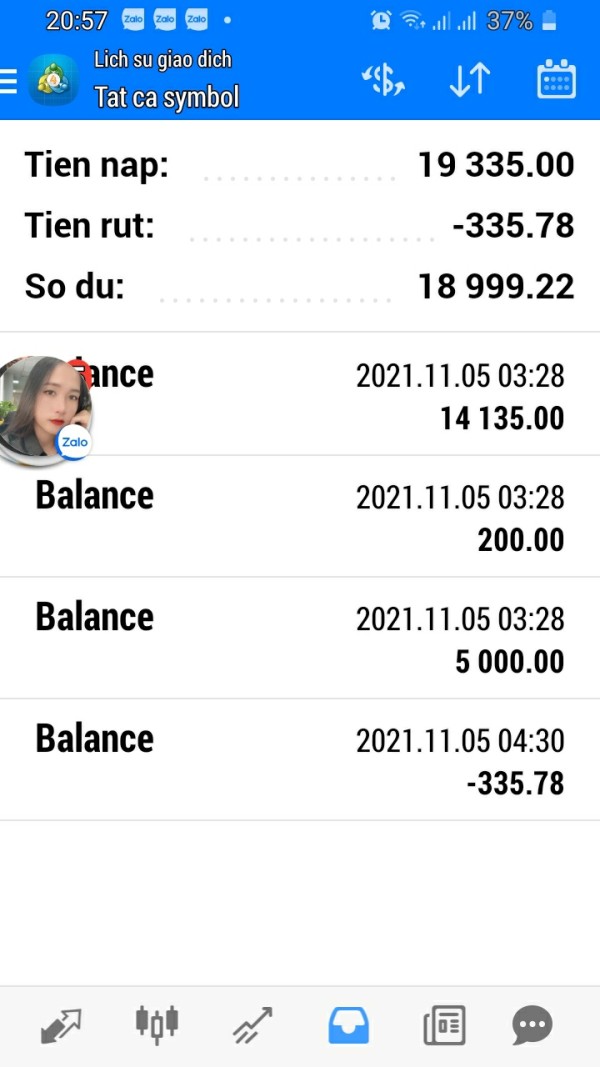This screenshot has height=1067, width=600.
Task: Open the Balance entry of 200.00
Action: click(300, 517)
